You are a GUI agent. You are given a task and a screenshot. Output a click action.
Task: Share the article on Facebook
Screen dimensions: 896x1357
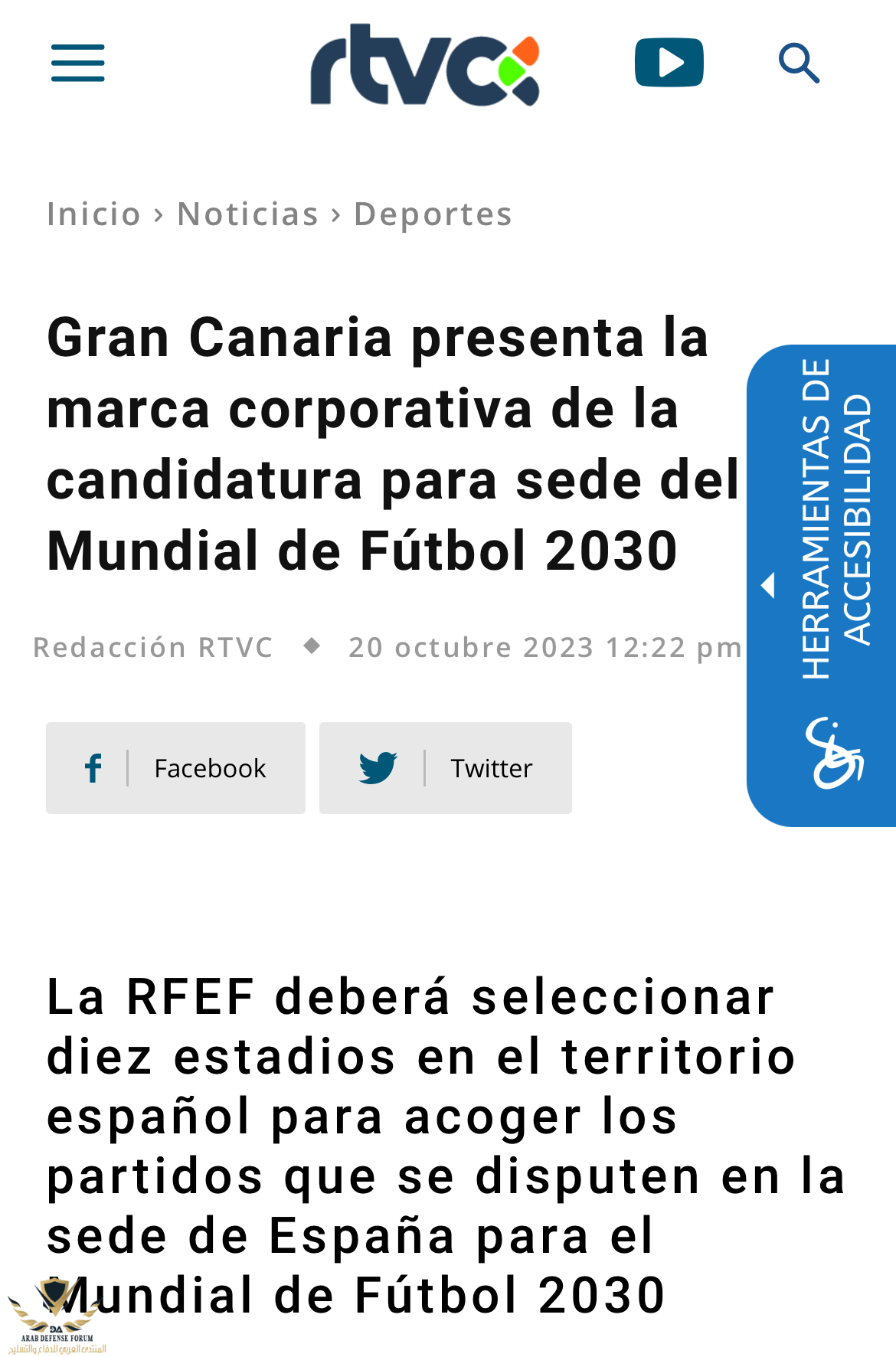(x=175, y=768)
